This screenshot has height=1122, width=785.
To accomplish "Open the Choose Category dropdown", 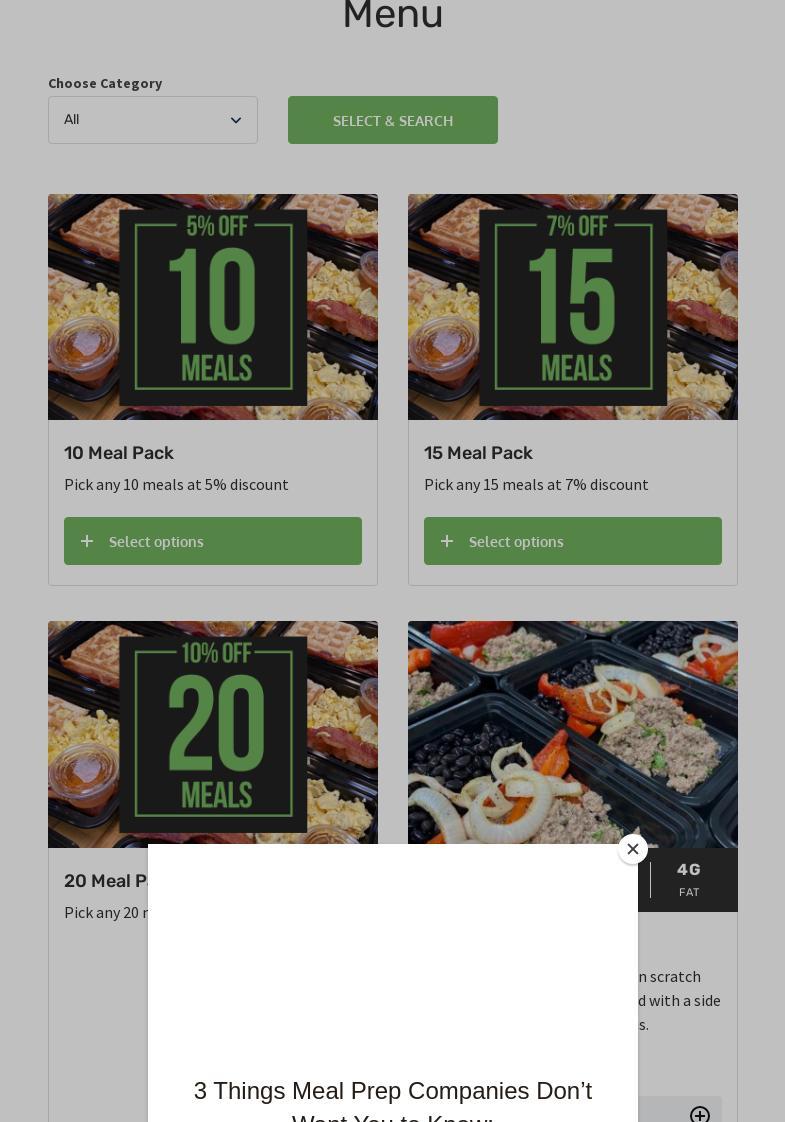I will click(153, 120).
